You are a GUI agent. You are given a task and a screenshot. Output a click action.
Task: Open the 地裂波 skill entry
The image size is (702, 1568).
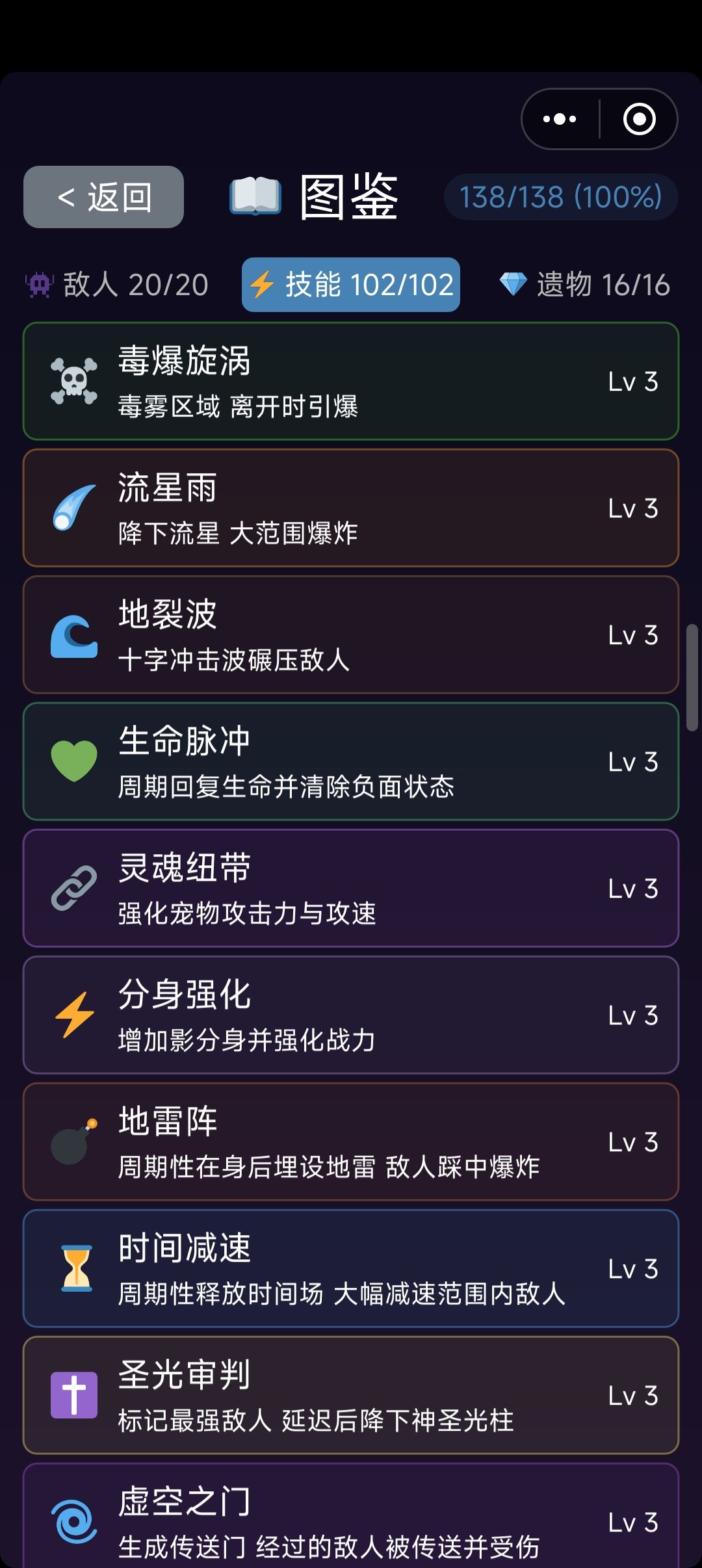(351, 634)
